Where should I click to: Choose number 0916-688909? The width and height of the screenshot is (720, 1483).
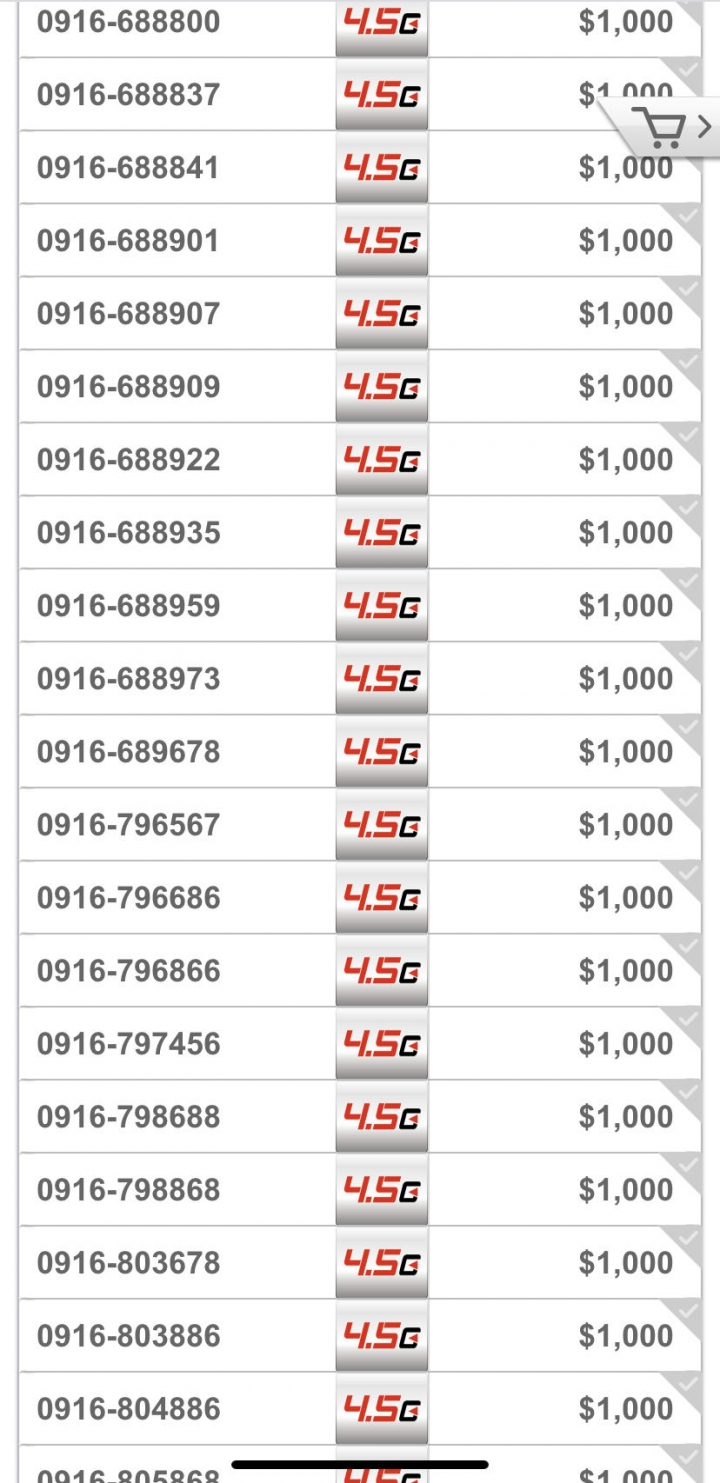tap(360, 386)
